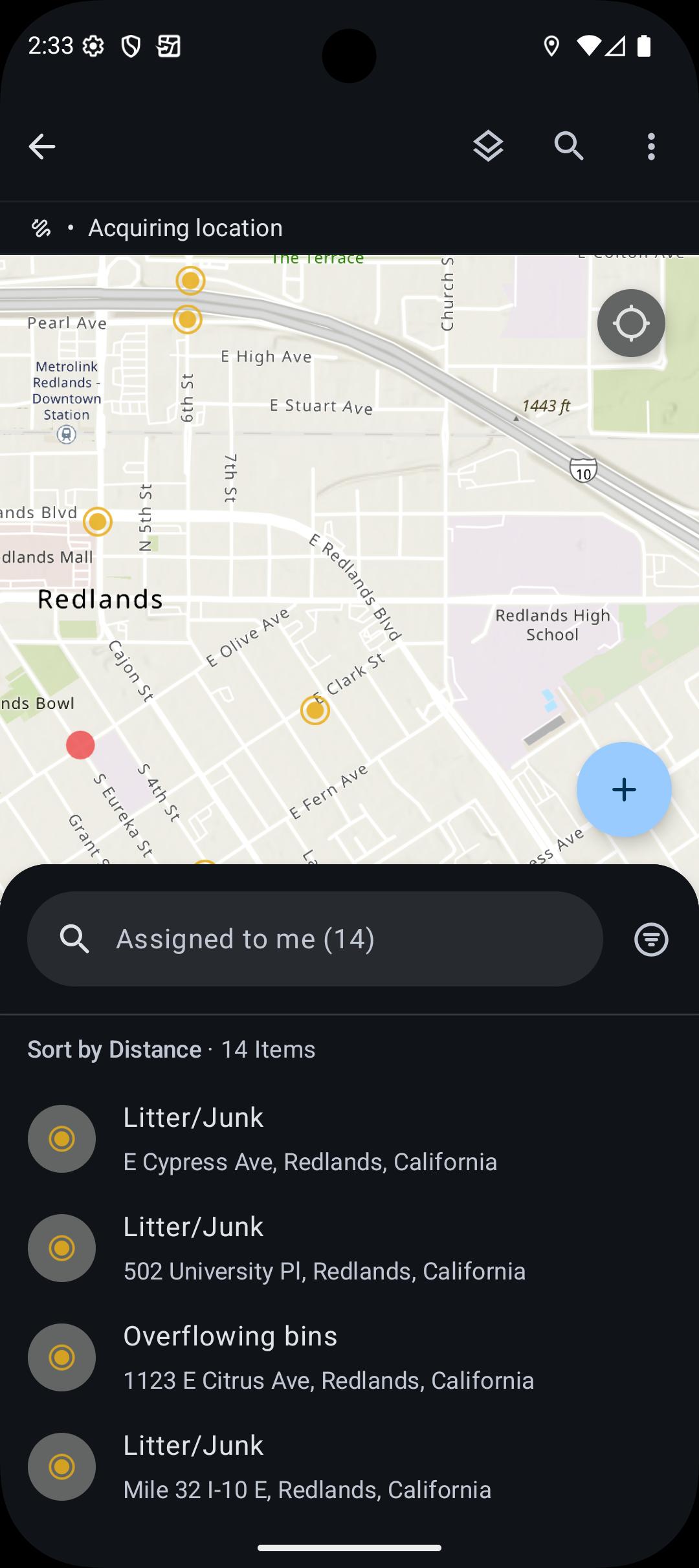Open the overflow menu
The width and height of the screenshot is (699, 1568).
click(x=651, y=147)
